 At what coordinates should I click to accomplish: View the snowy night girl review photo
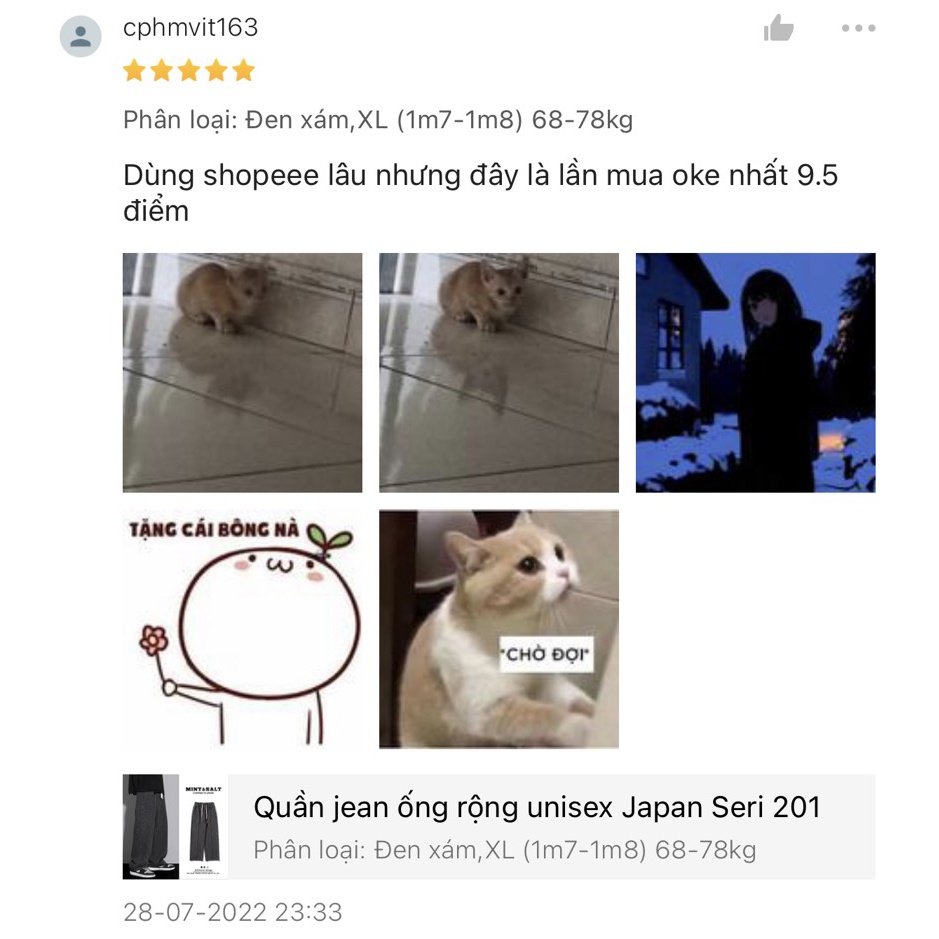755,372
